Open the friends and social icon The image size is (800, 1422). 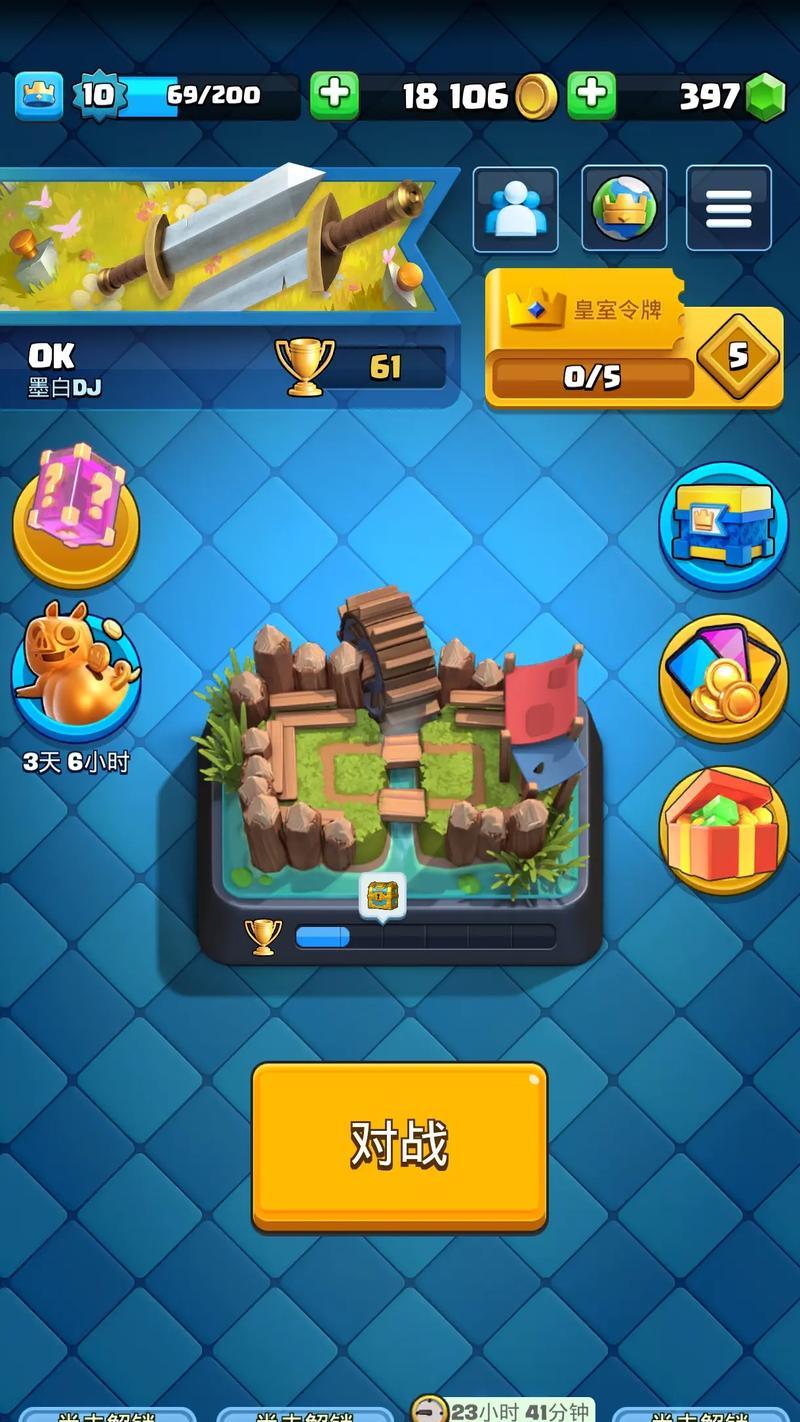point(515,209)
